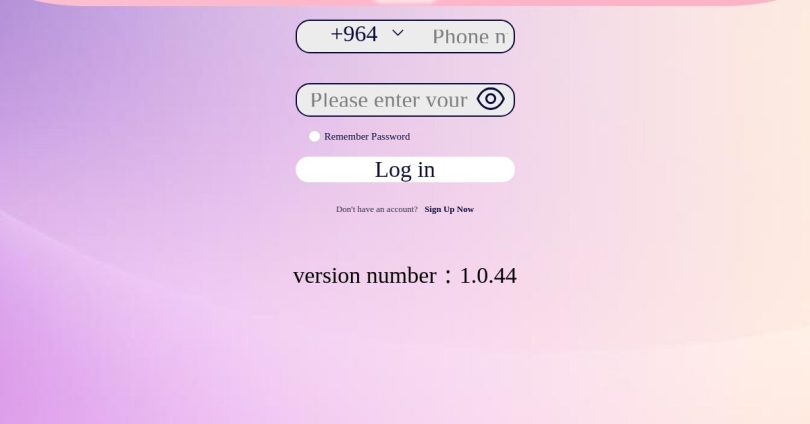Enable the Remember Password option
This screenshot has width=810, height=424.
pyautogui.click(x=315, y=137)
